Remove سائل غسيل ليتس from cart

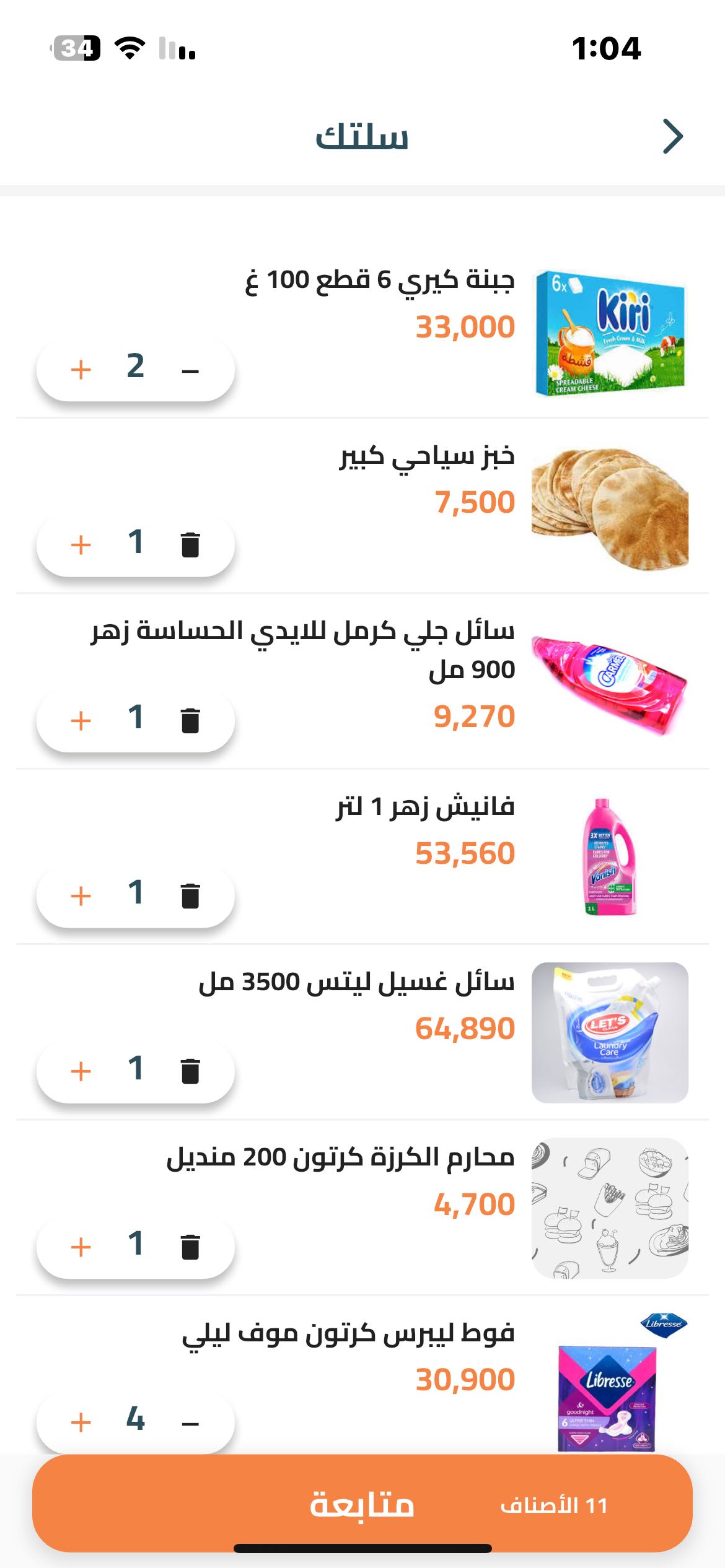click(190, 1071)
